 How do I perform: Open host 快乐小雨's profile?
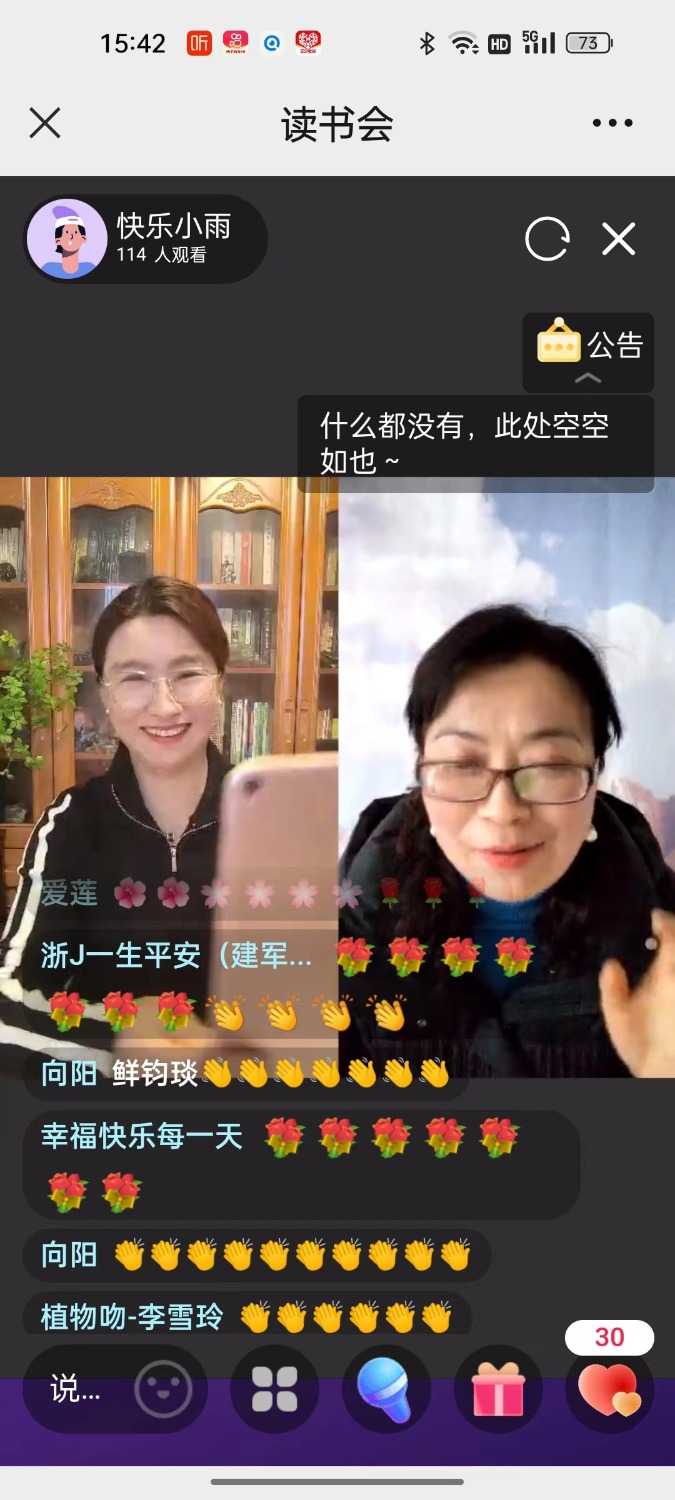point(145,239)
